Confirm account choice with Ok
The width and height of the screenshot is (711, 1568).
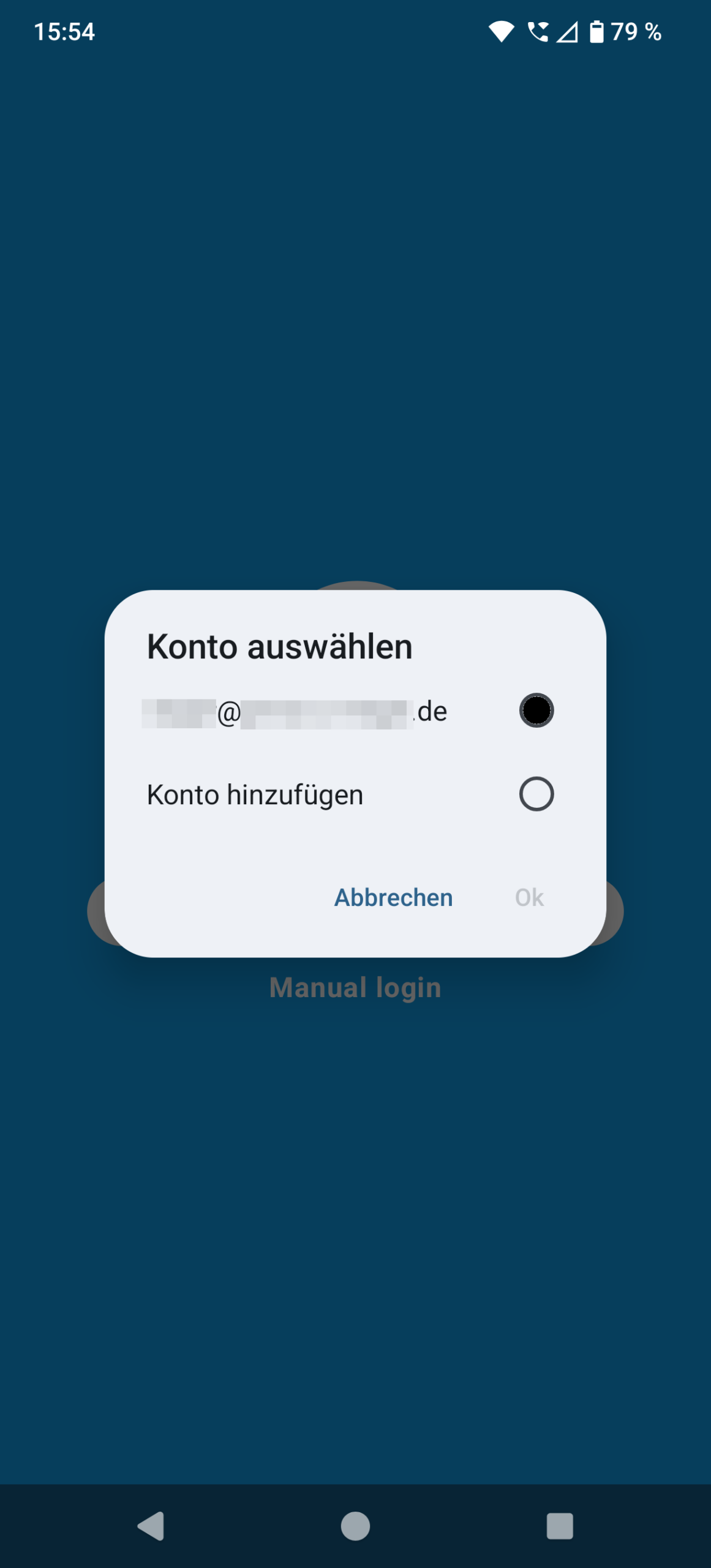point(529,897)
